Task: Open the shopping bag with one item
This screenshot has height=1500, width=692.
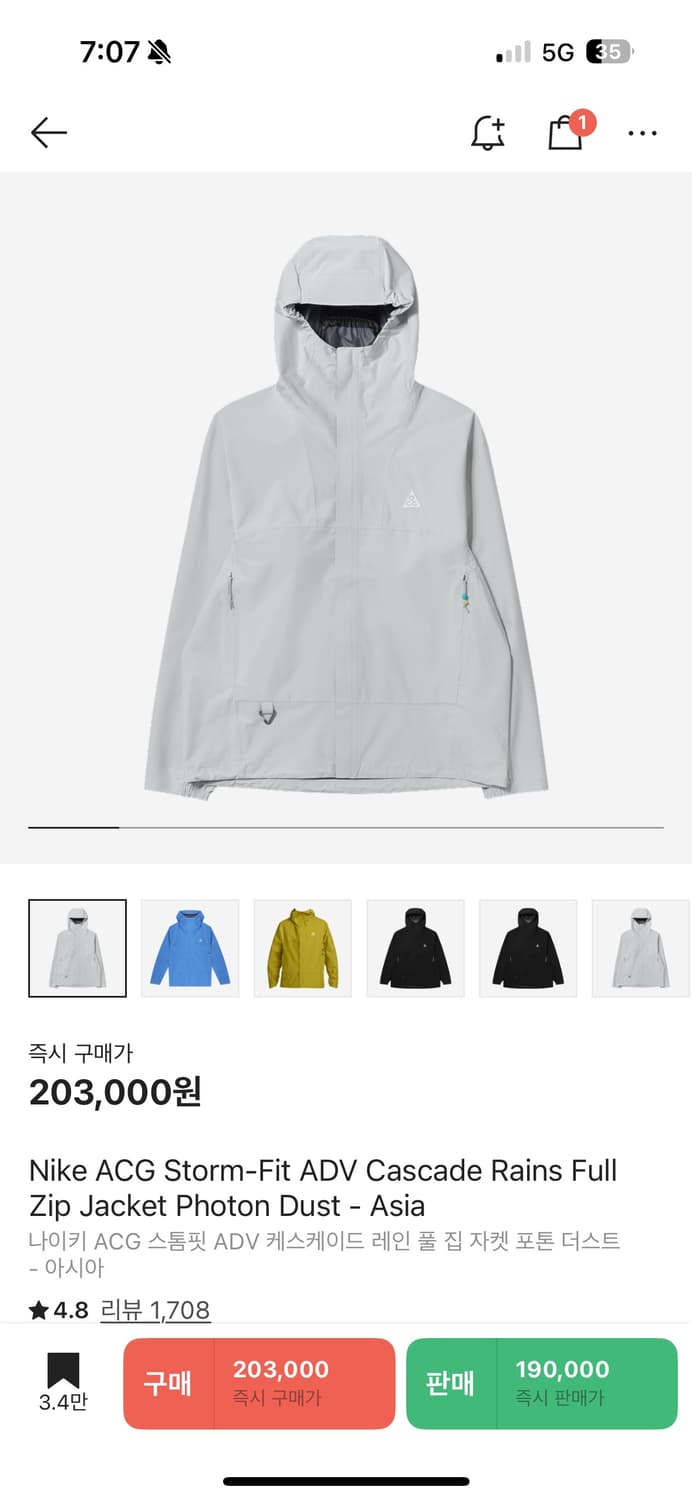Action: click(x=566, y=133)
